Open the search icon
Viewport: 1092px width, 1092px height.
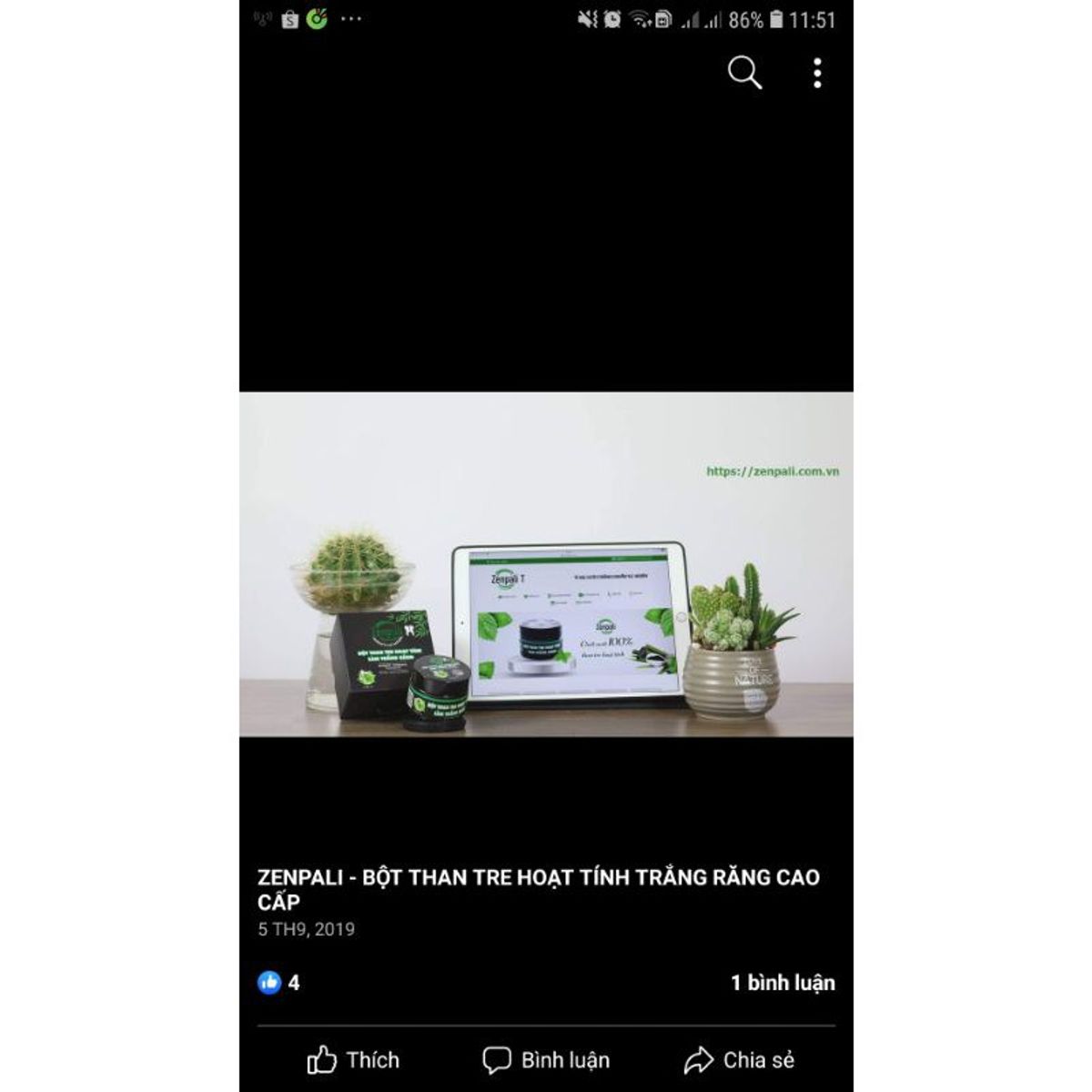(x=743, y=72)
